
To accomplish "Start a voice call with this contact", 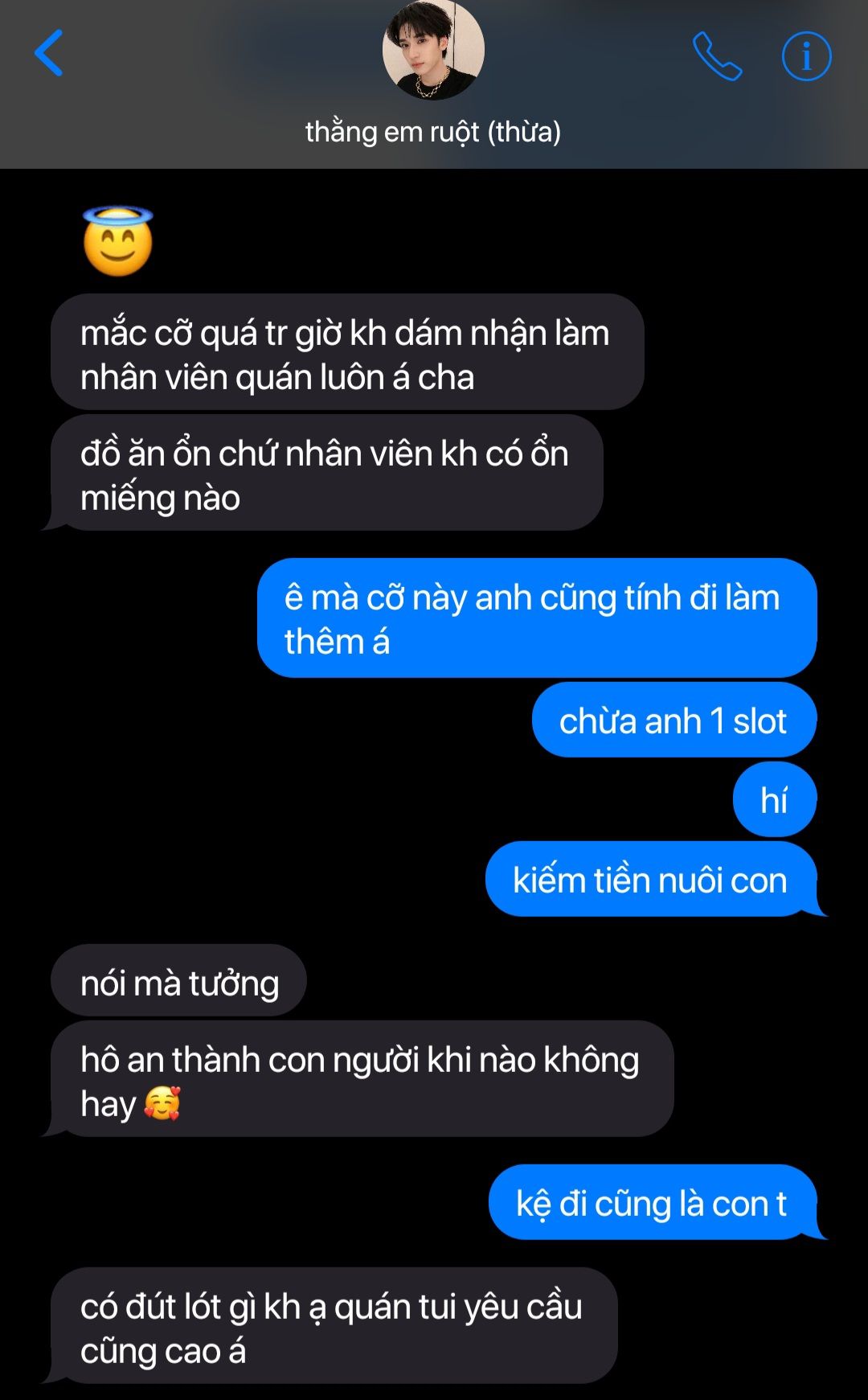I will click(x=717, y=56).
